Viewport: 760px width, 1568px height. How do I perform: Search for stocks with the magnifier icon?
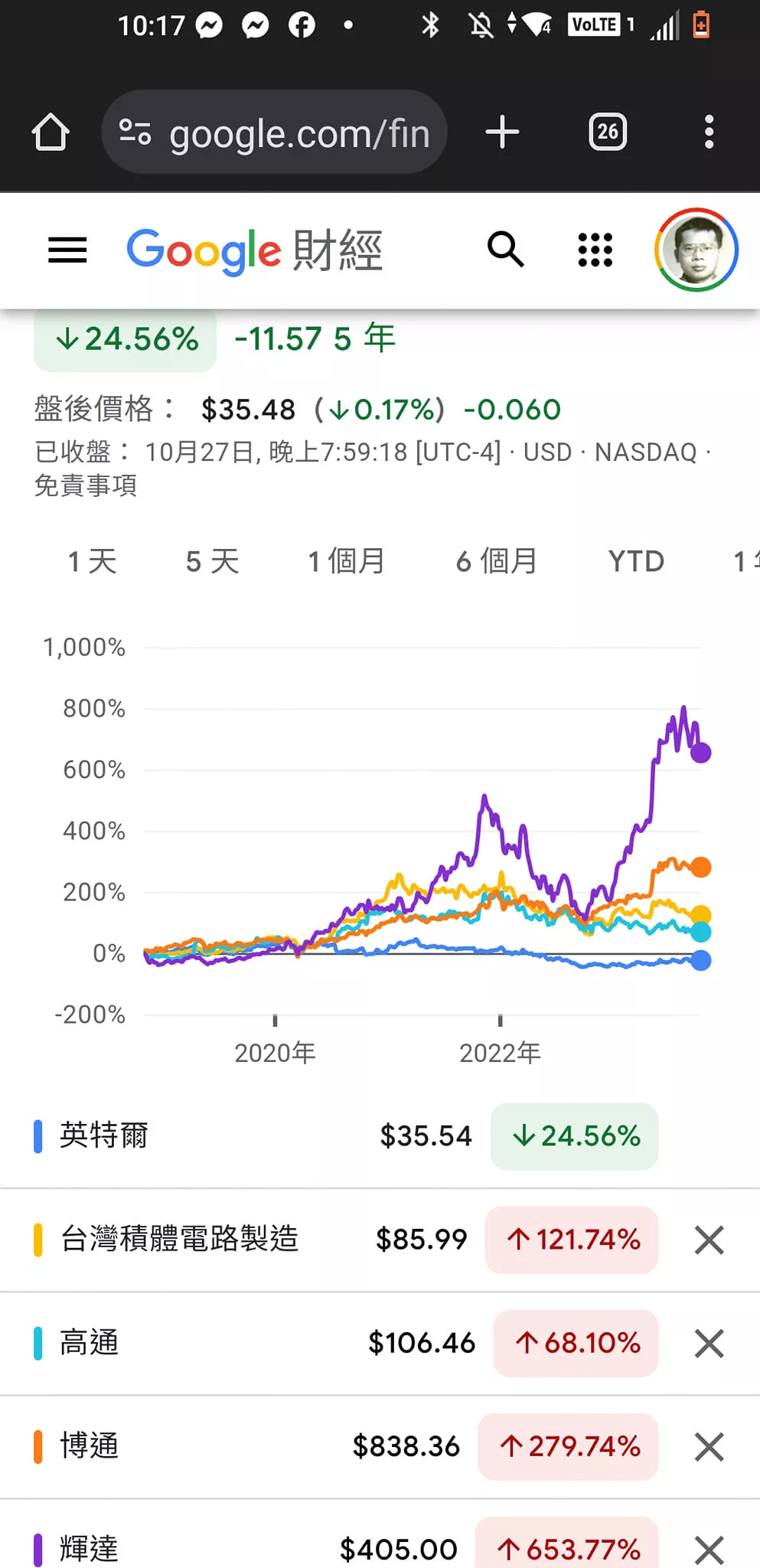click(506, 250)
